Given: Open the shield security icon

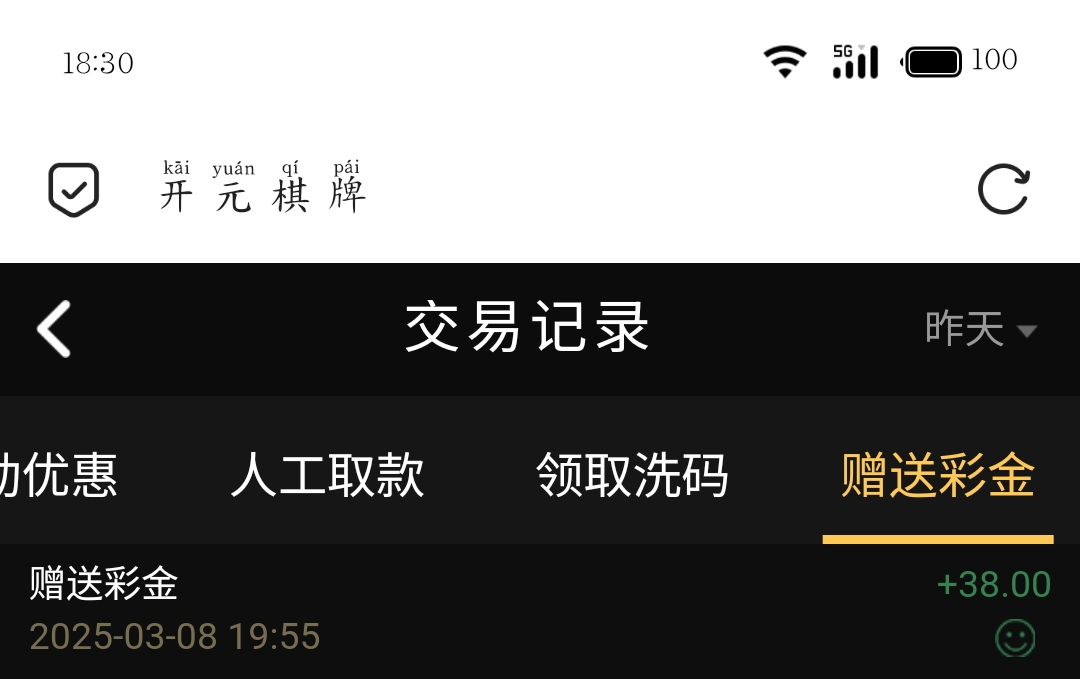Looking at the screenshot, I should [x=74, y=190].
